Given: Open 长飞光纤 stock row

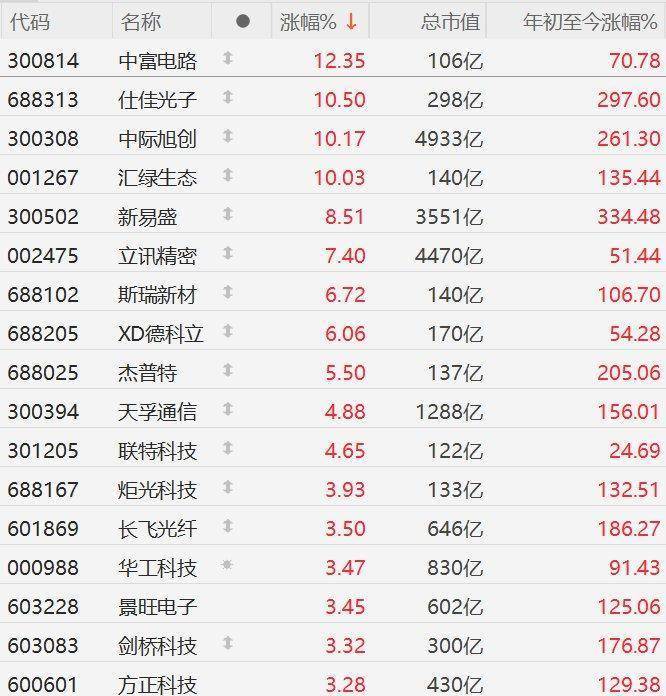Looking at the screenshot, I should click(157, 529).
